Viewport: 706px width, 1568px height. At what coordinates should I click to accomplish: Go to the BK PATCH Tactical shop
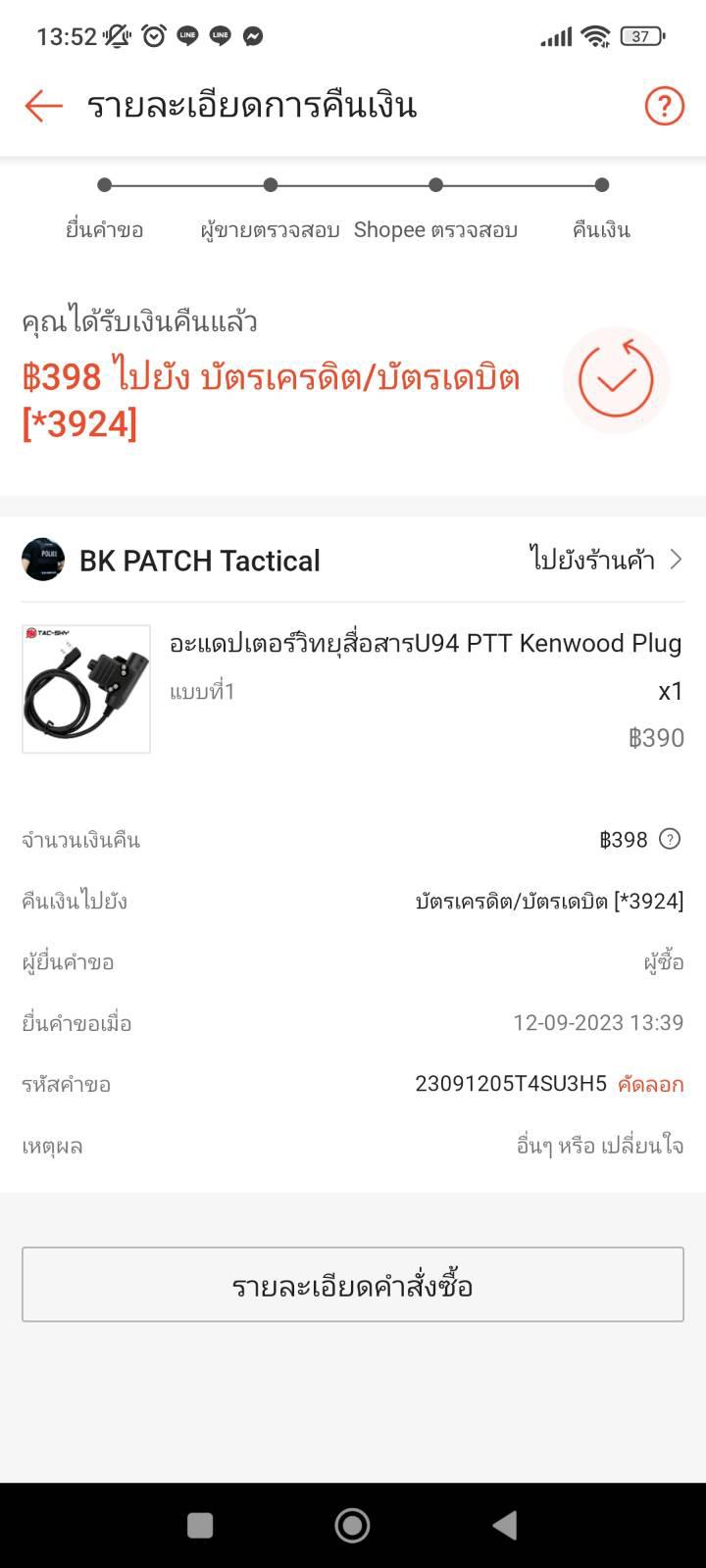(x=605, y=560)
